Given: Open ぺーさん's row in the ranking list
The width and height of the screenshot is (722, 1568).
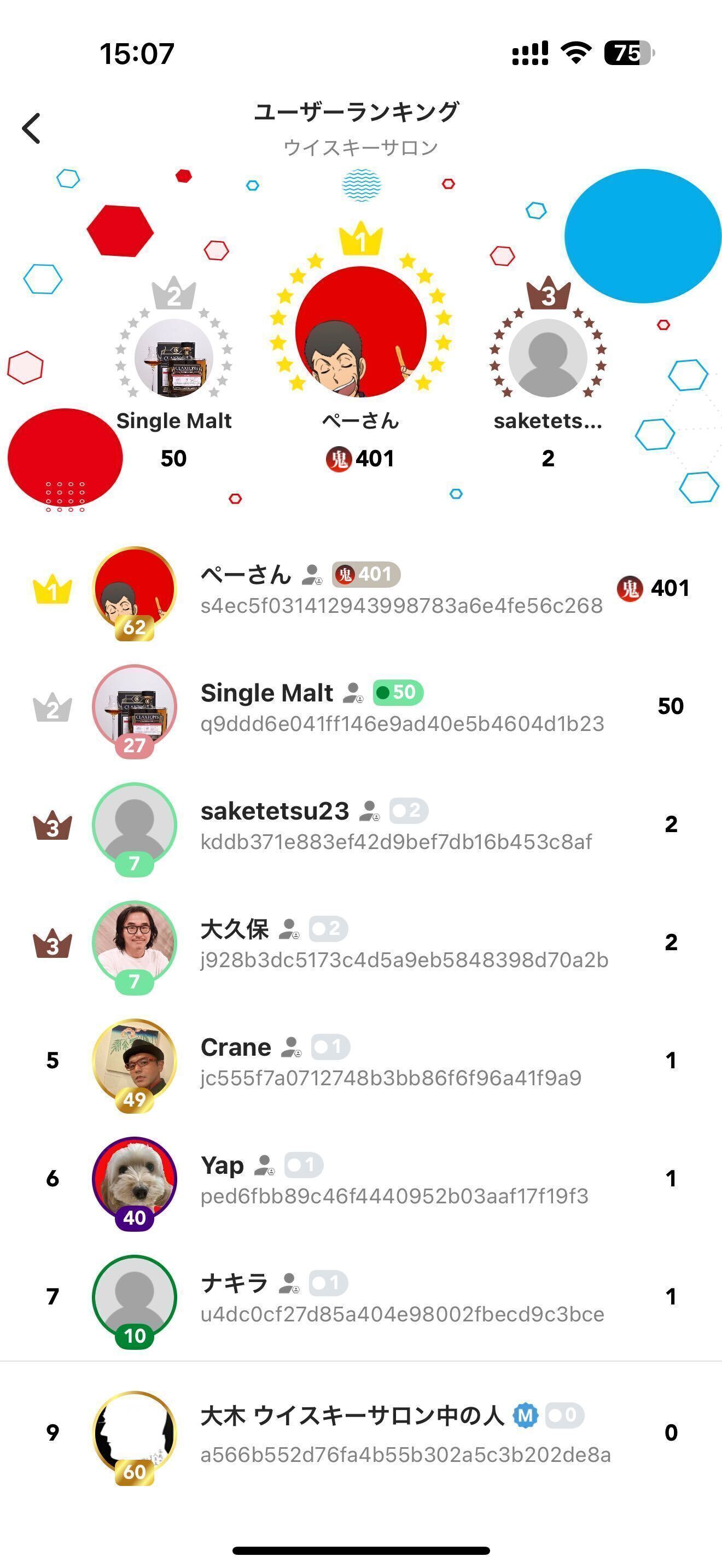Looking at the screenshot, I should 360,589.
